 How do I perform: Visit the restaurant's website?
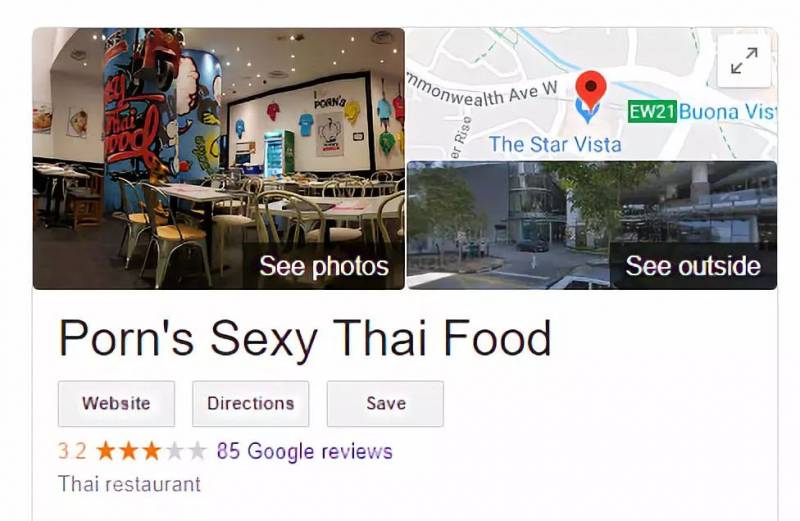(x=116, y=404)
